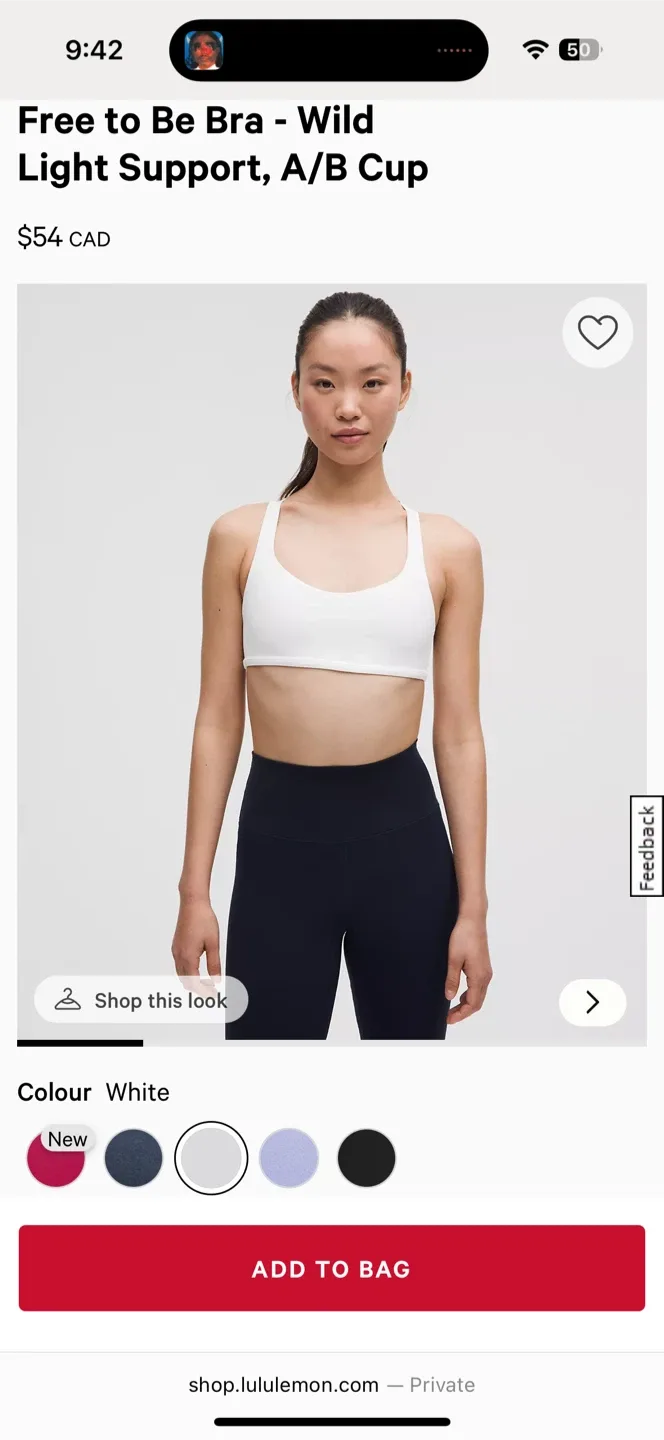
Task: Choose the black colour swatch
Action: 366,1158
